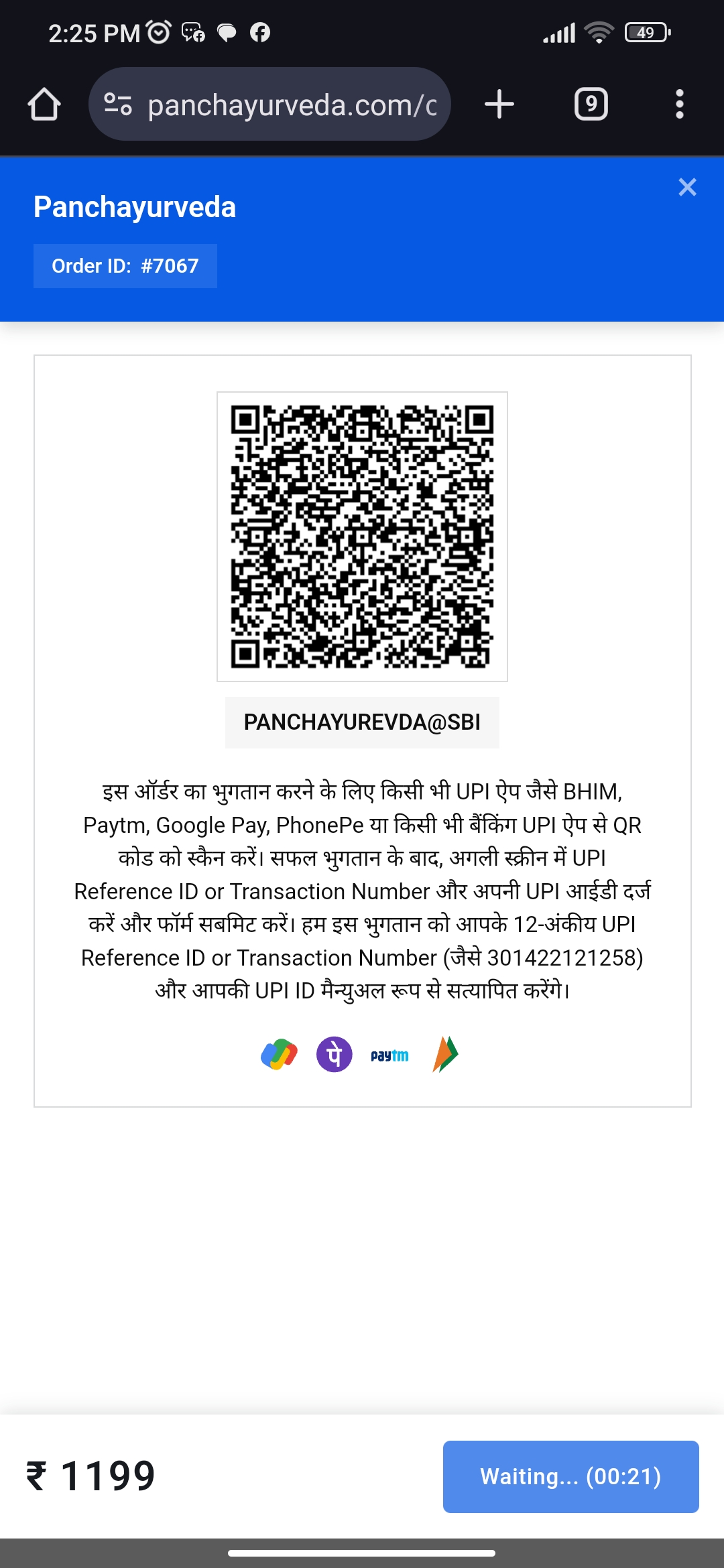The width and height of the screenshot is (724, 1568).
Task: Open the browser overflow menu
Action: click(x=680, y=105)
